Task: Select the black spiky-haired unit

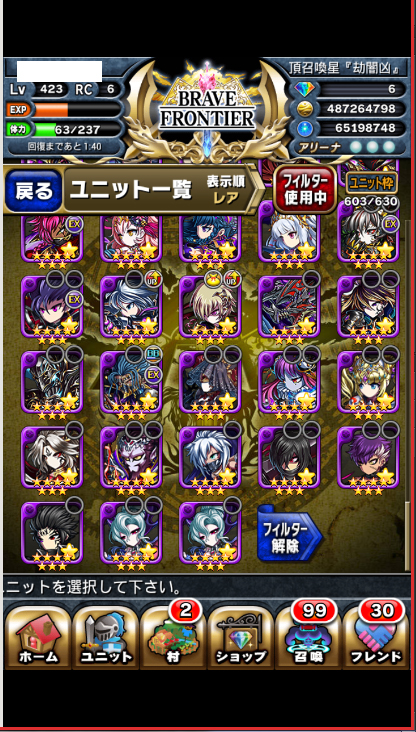Action: point(52,533)
